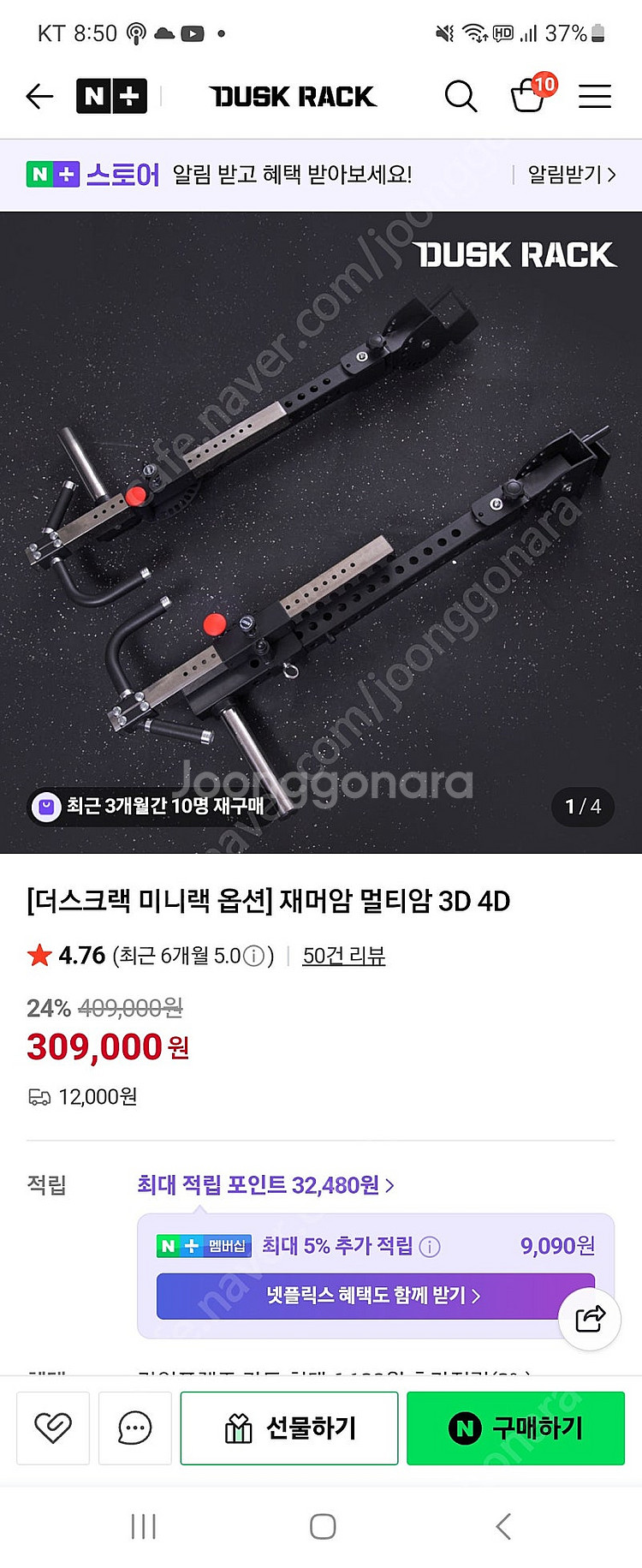Open the chat inquiry icon
The image size is (642, 1568).
click(134, 1428)
